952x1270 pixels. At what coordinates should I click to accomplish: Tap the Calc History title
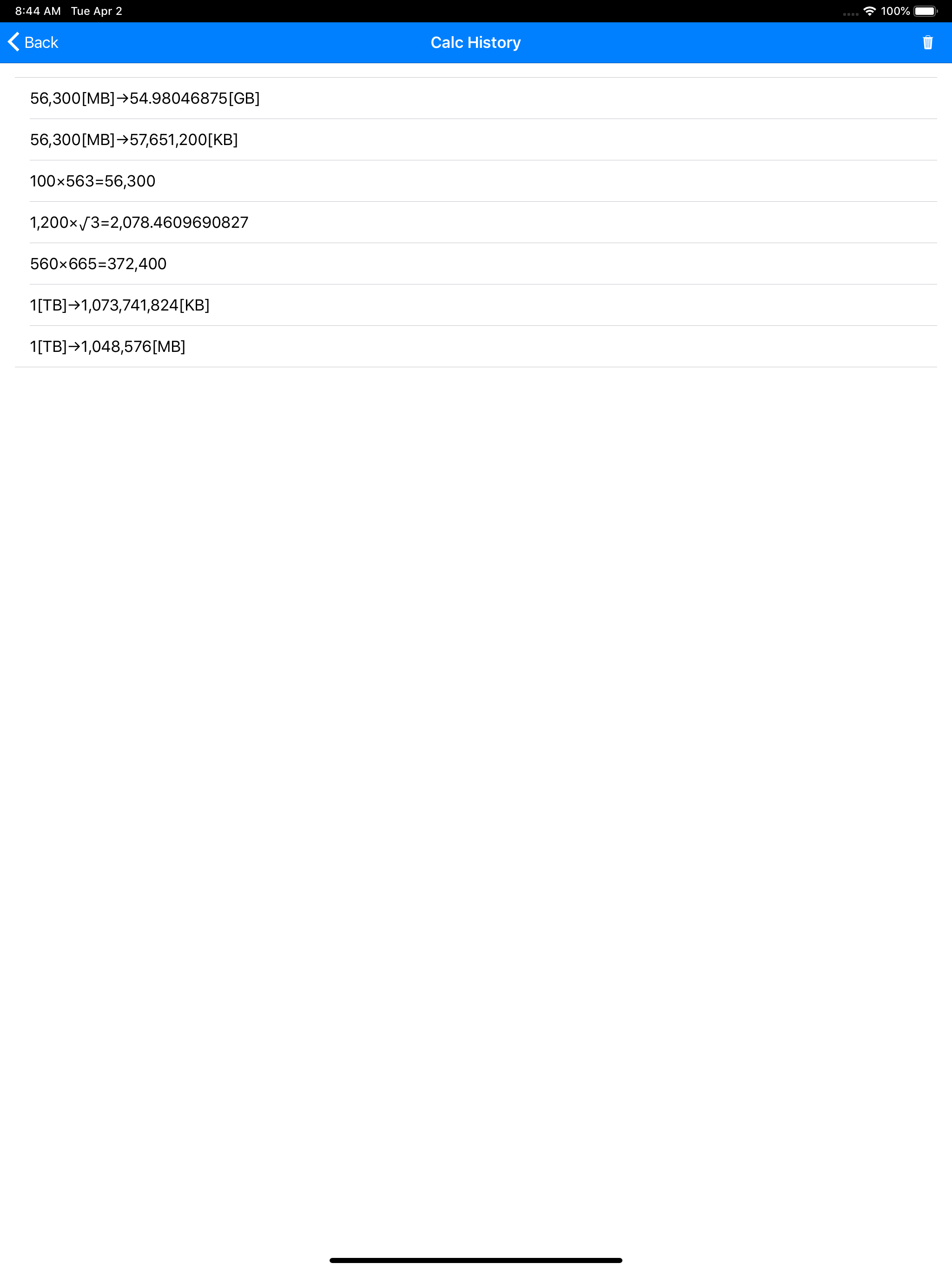click(x=476, y=42)
